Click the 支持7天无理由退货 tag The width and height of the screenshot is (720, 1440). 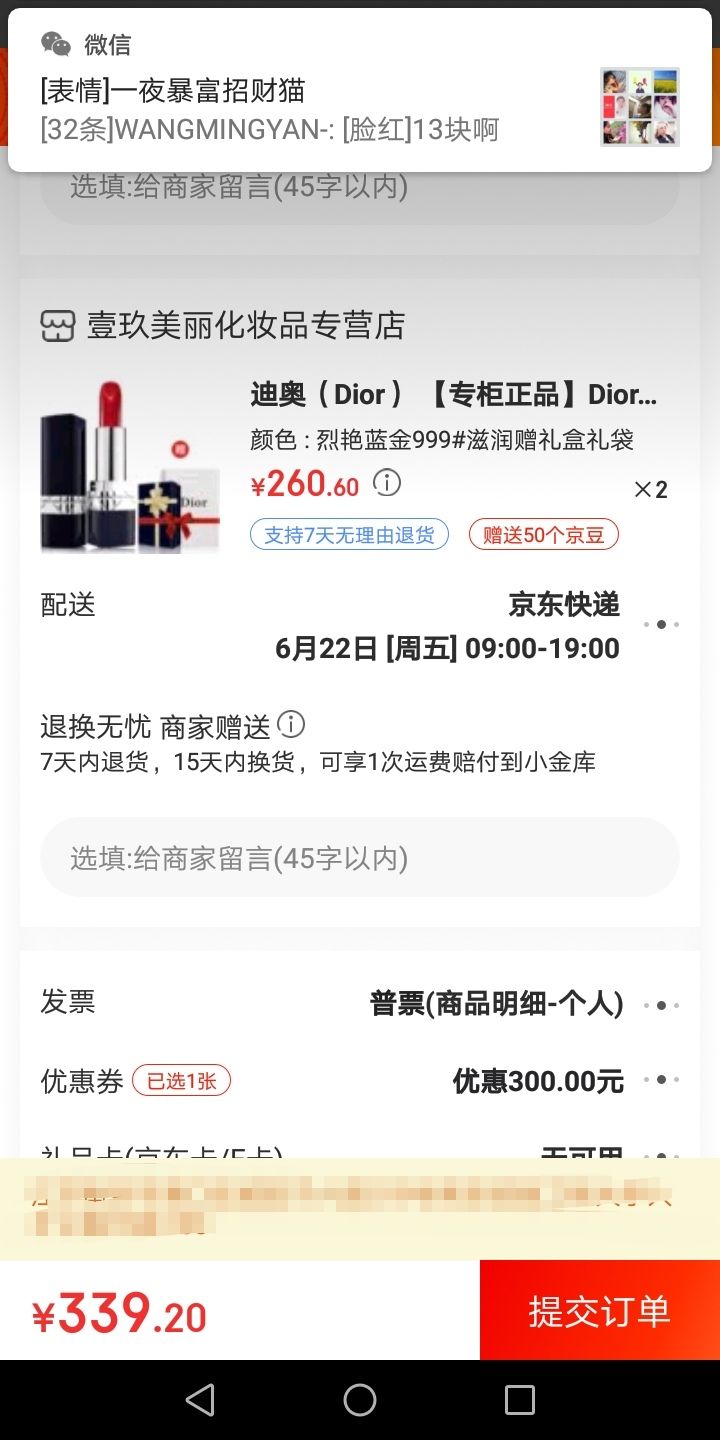348,534
